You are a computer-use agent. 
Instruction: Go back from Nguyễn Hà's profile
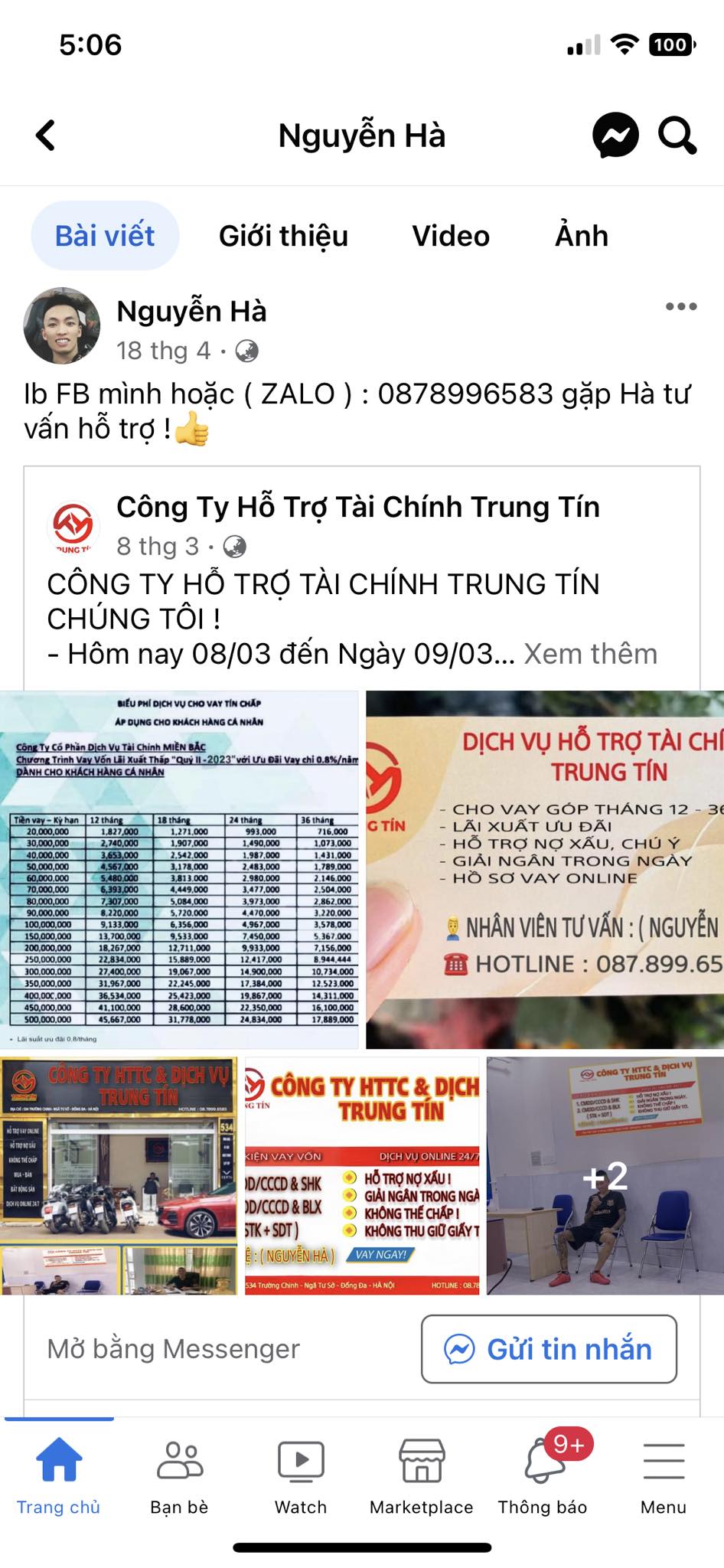[x=46, y=136]
